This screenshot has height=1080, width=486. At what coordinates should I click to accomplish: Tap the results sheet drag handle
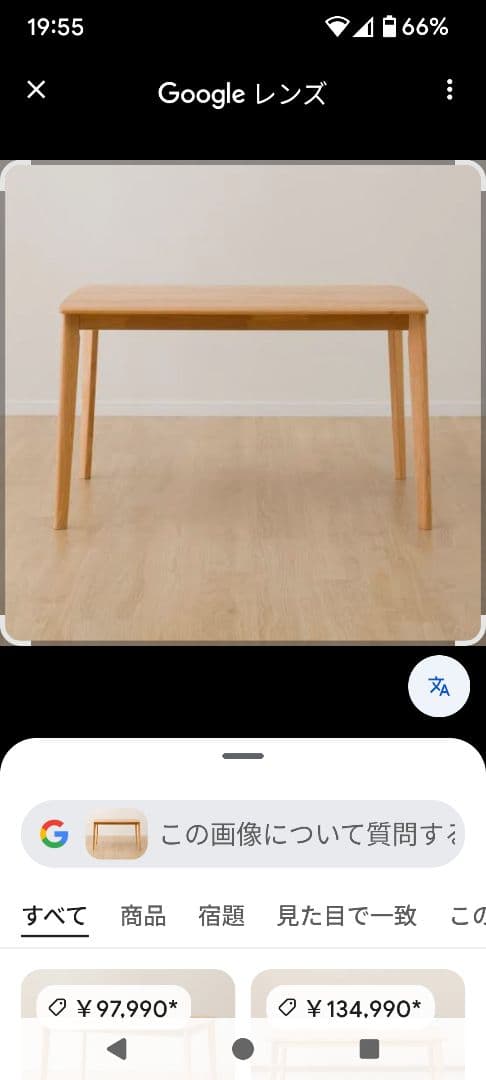pos(243,756)
